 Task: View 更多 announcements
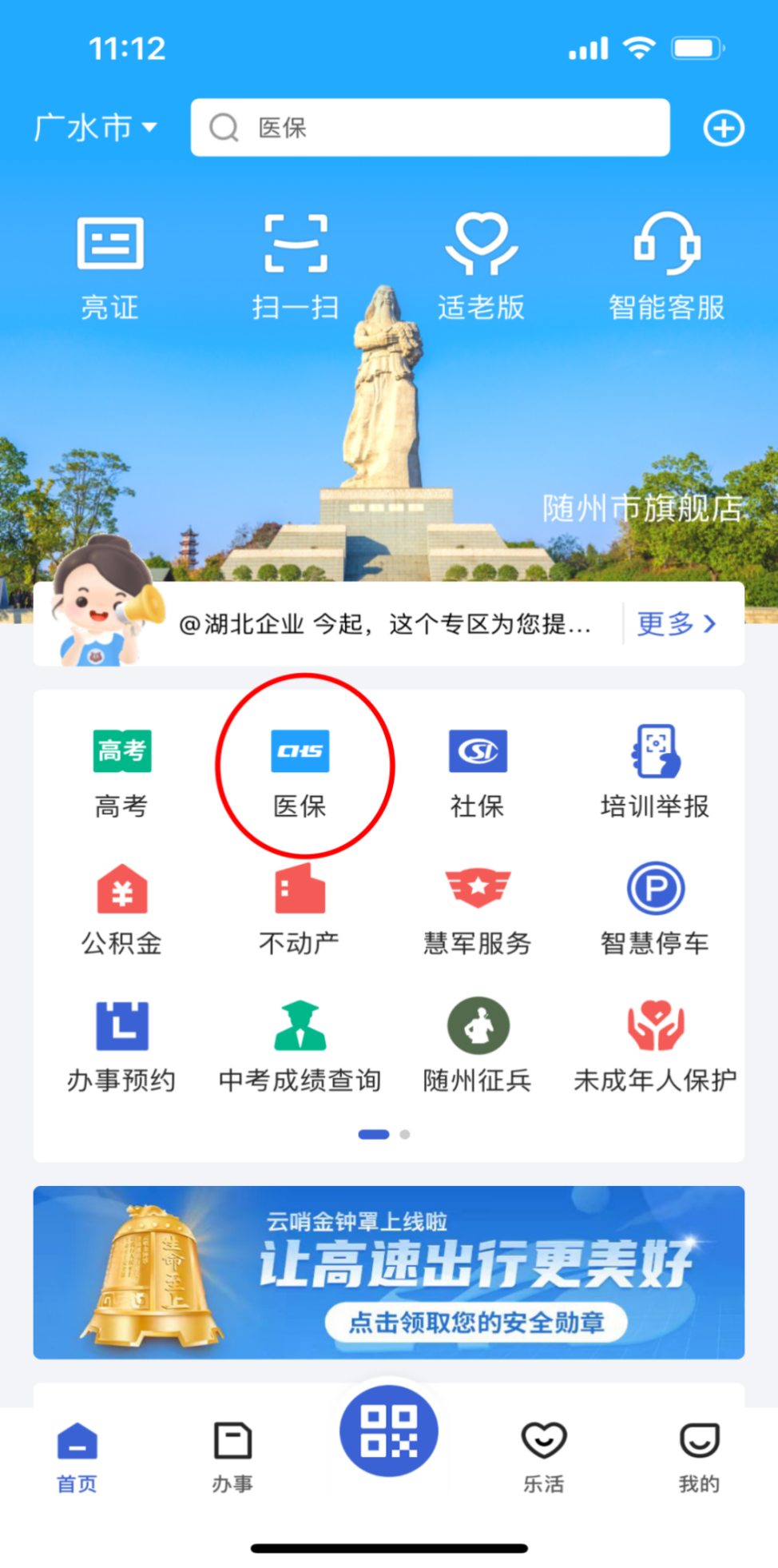pyautogui.click(x=677, y=624)
